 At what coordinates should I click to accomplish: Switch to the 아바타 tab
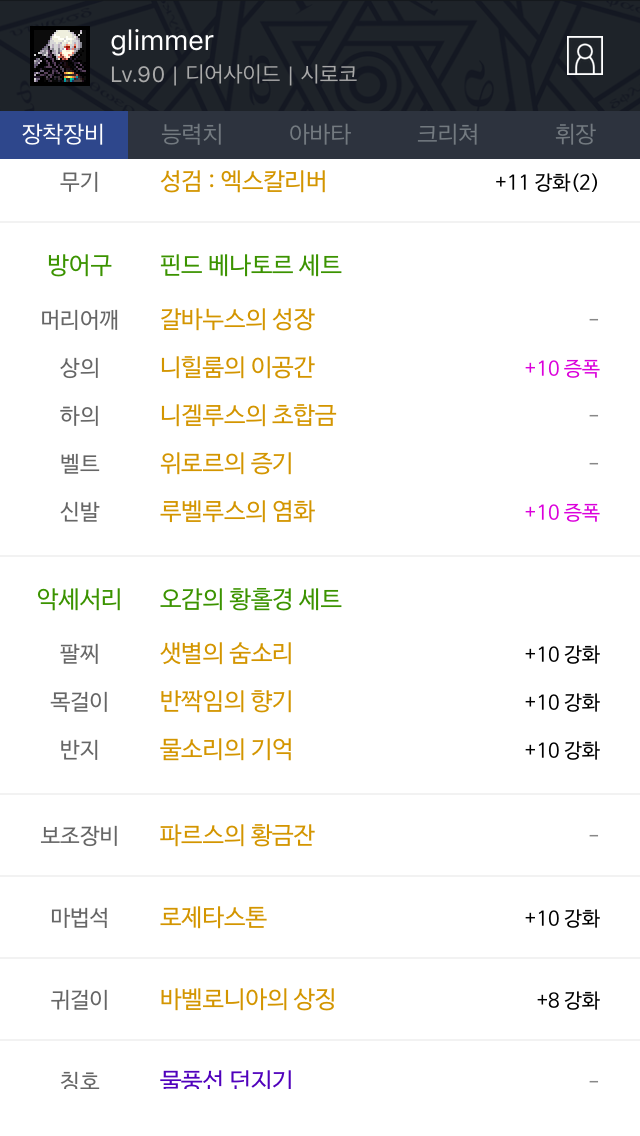(x=320, y=134)
